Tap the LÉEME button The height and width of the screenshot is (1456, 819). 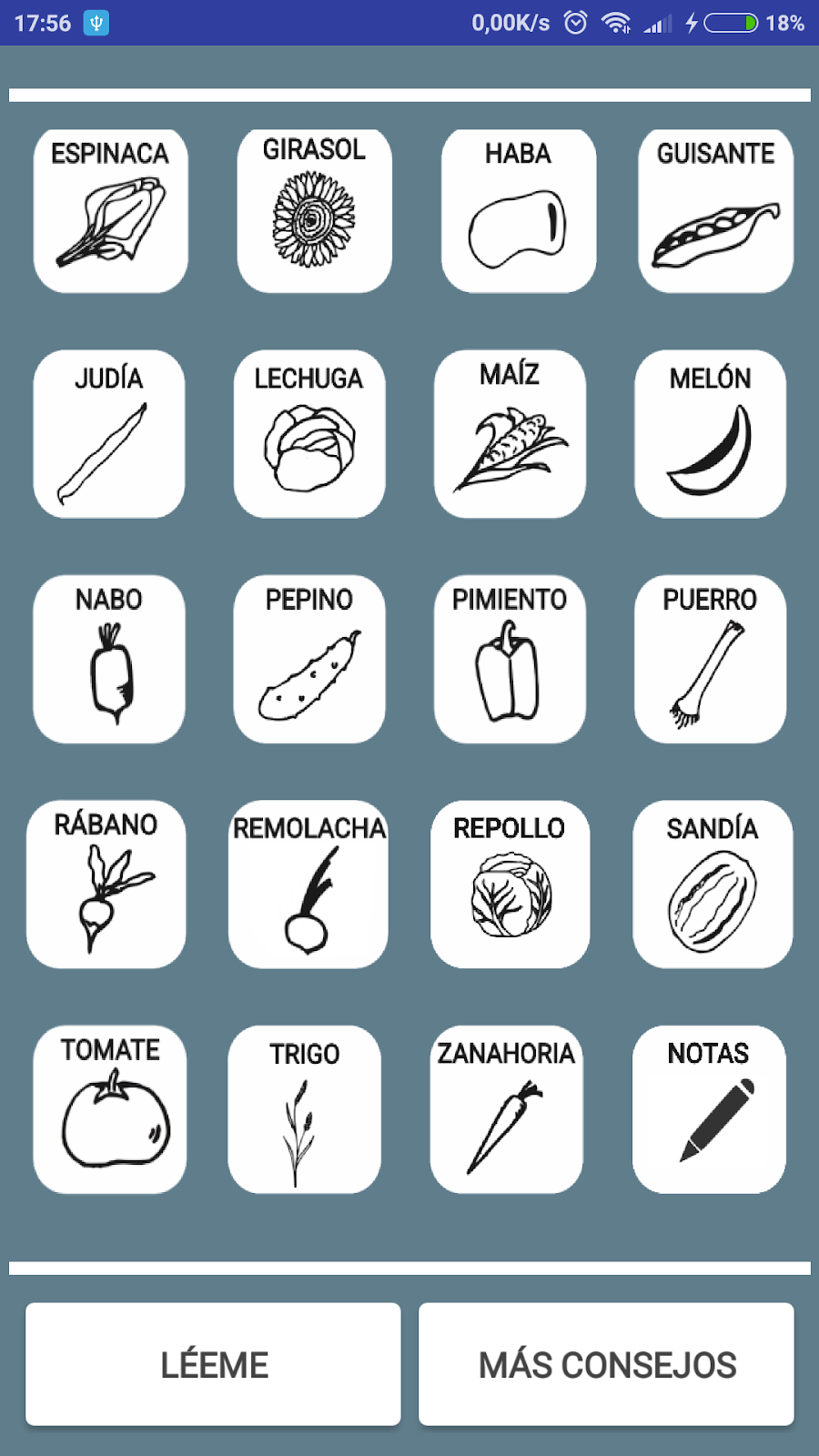[213, 1364]
